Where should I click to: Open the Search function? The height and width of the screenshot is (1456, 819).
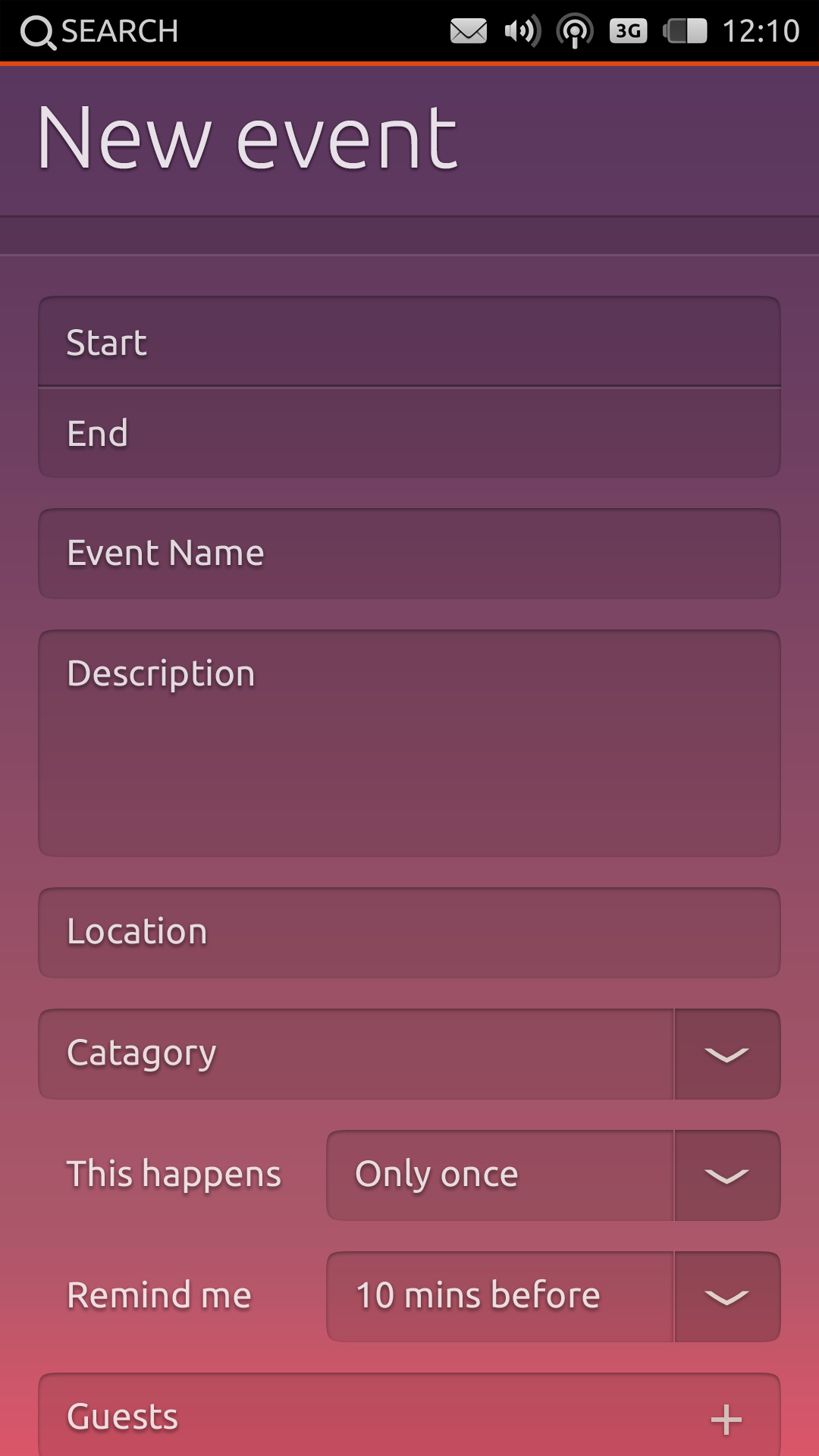point(99,32)
